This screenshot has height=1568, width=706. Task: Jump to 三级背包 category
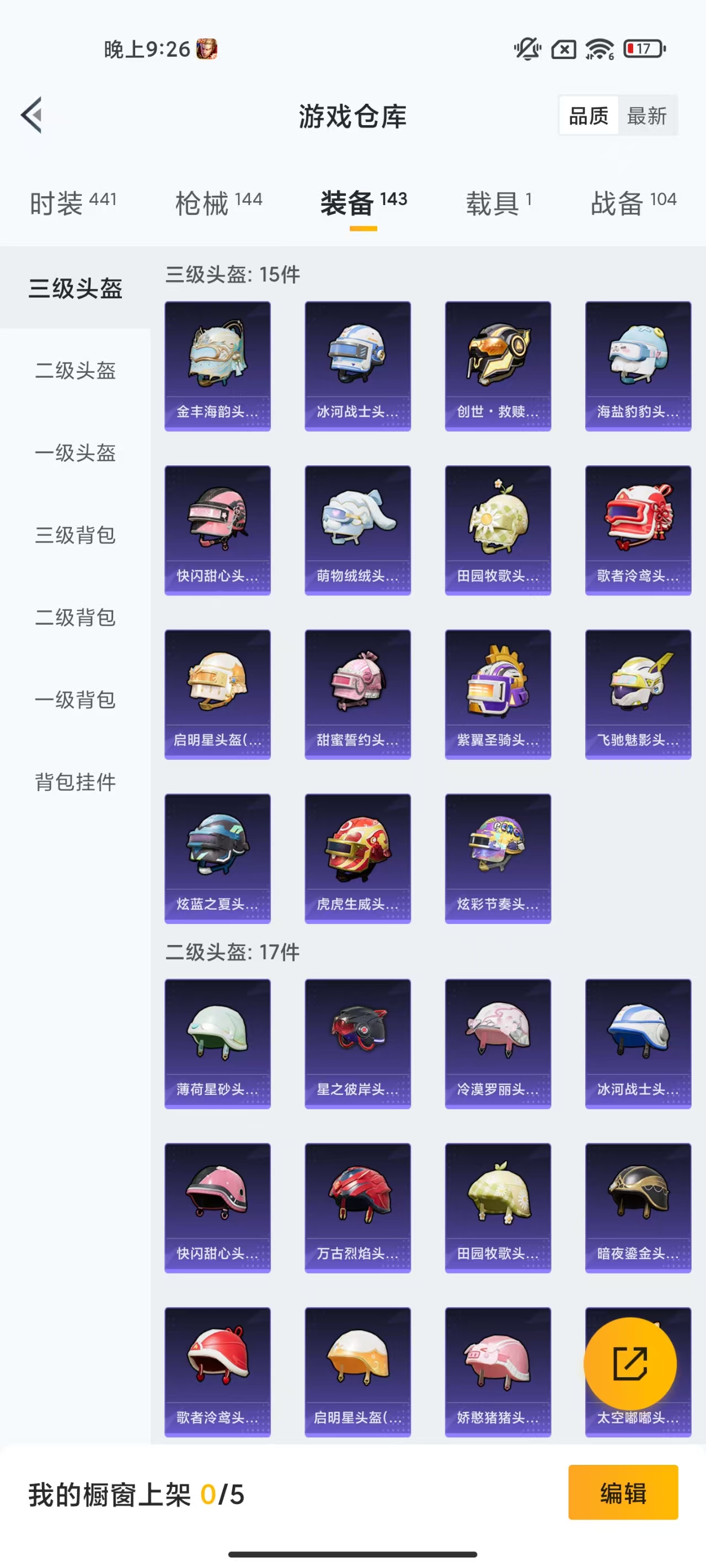75,534
